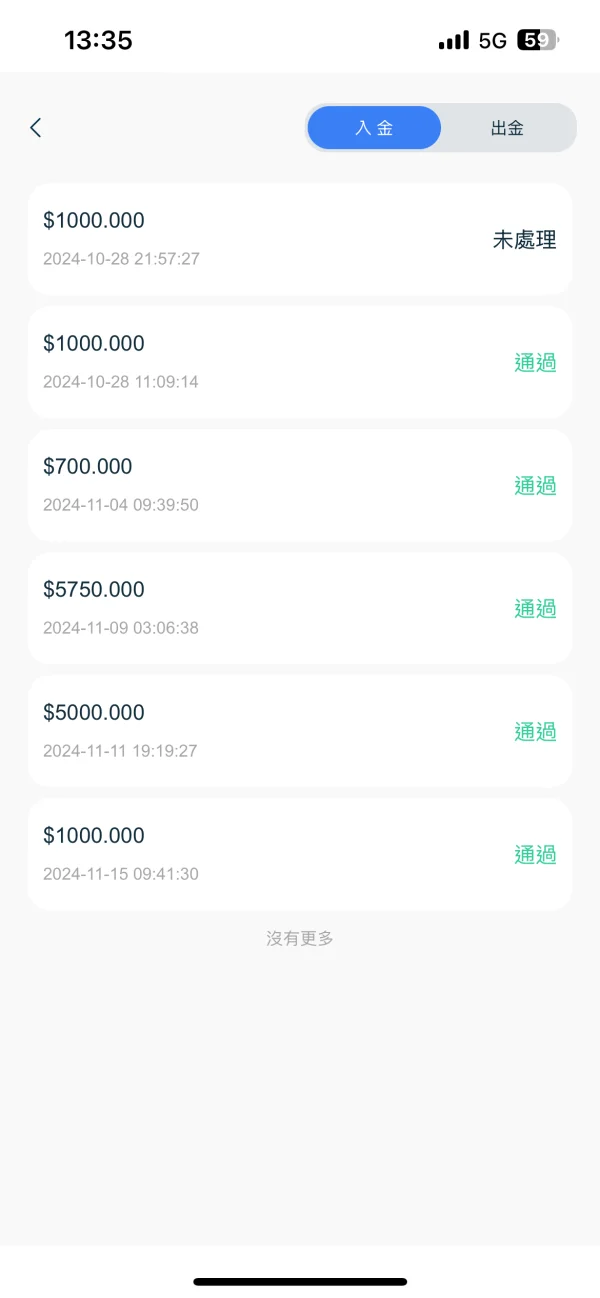
Task: Go back using the arrow icon
Action: point(36,128)
